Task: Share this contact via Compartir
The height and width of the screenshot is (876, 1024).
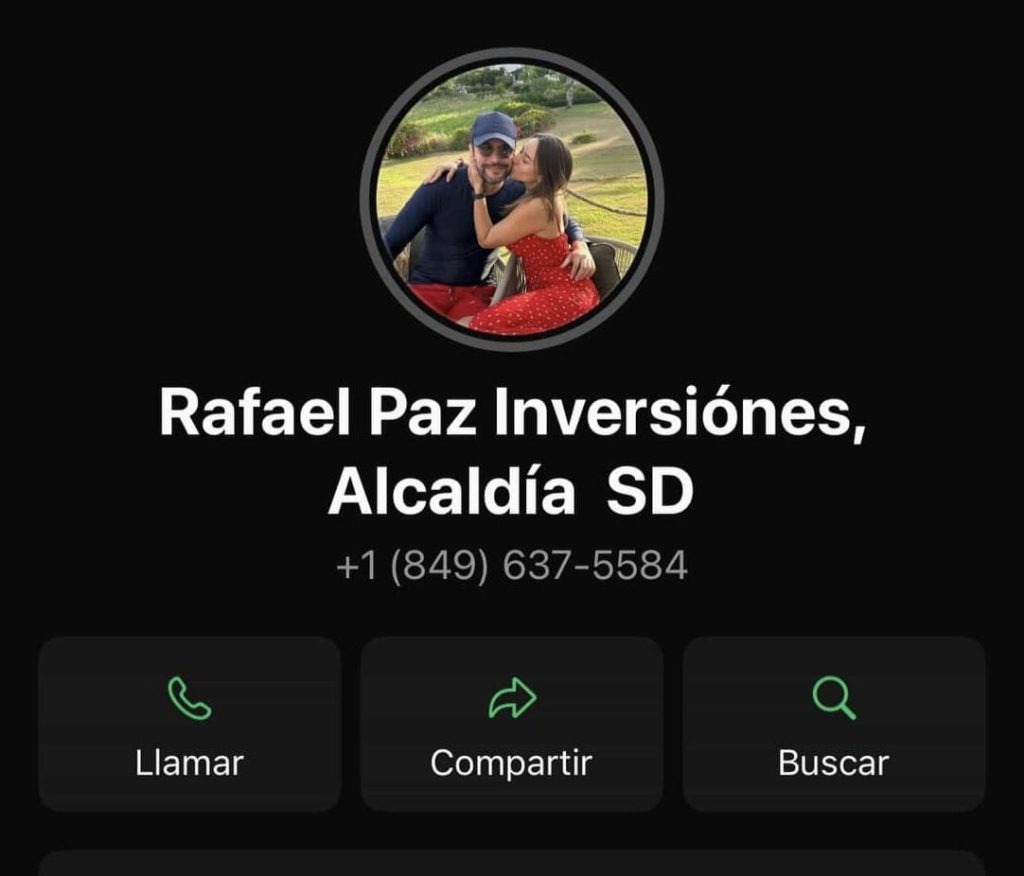Action: tap(512, 724)
